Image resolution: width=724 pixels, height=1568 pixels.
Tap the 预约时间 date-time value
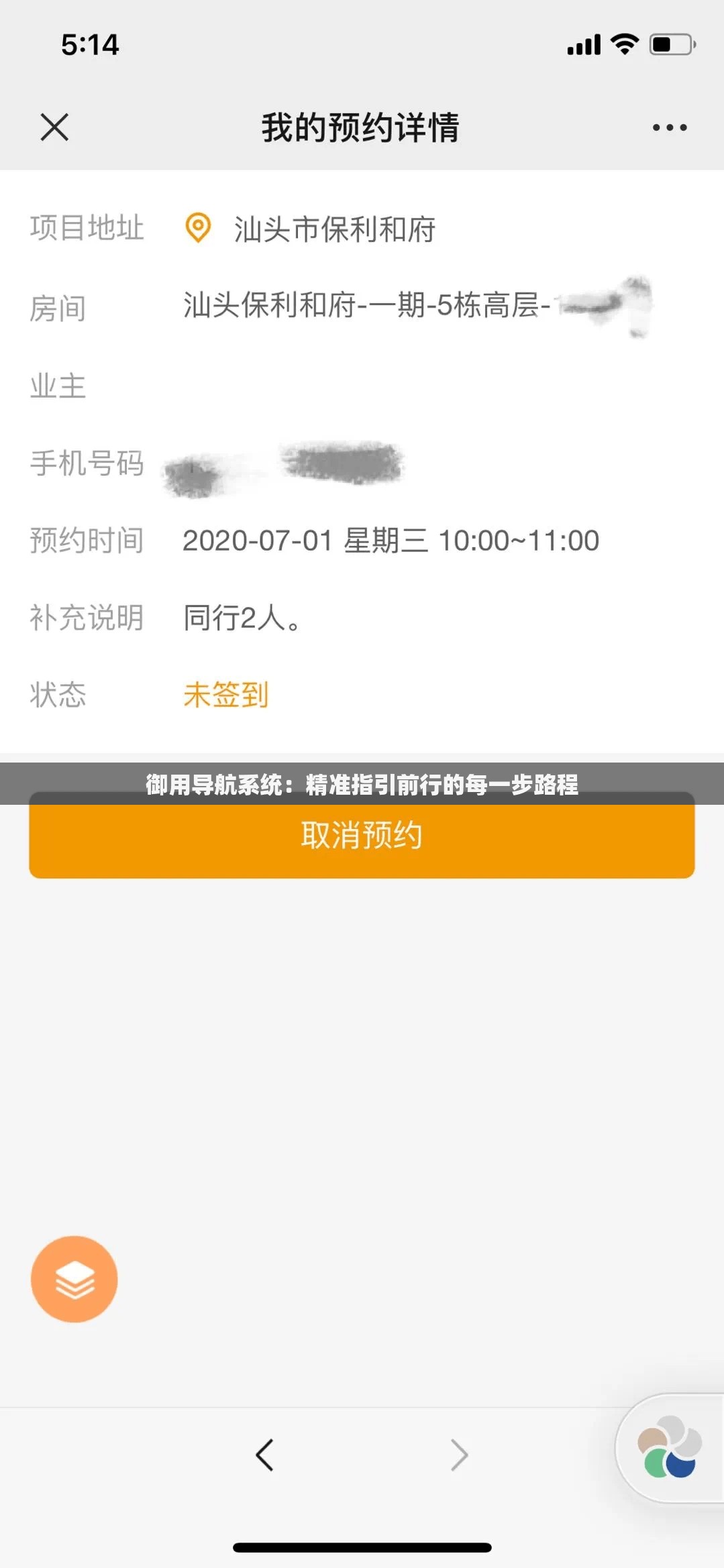(x=393, y=541)
